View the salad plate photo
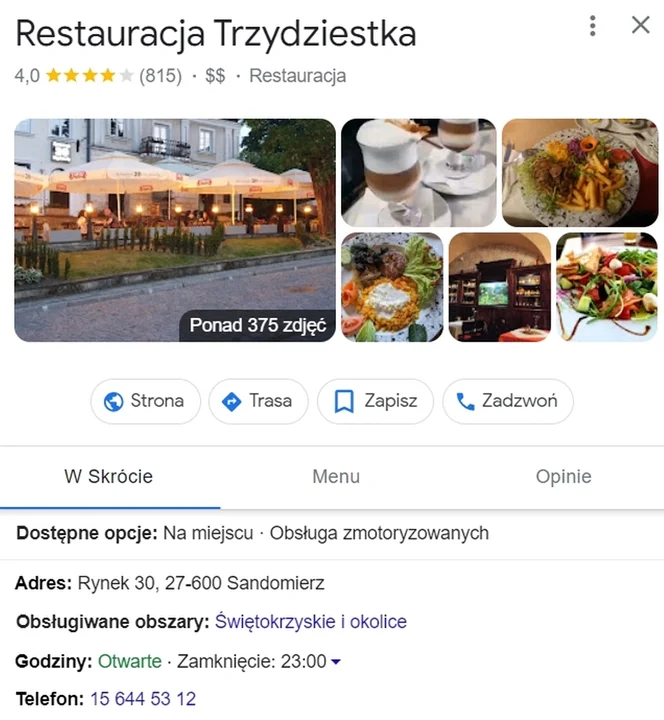The height and width of the screenshot is (720, 664). (x=606, y=287)
